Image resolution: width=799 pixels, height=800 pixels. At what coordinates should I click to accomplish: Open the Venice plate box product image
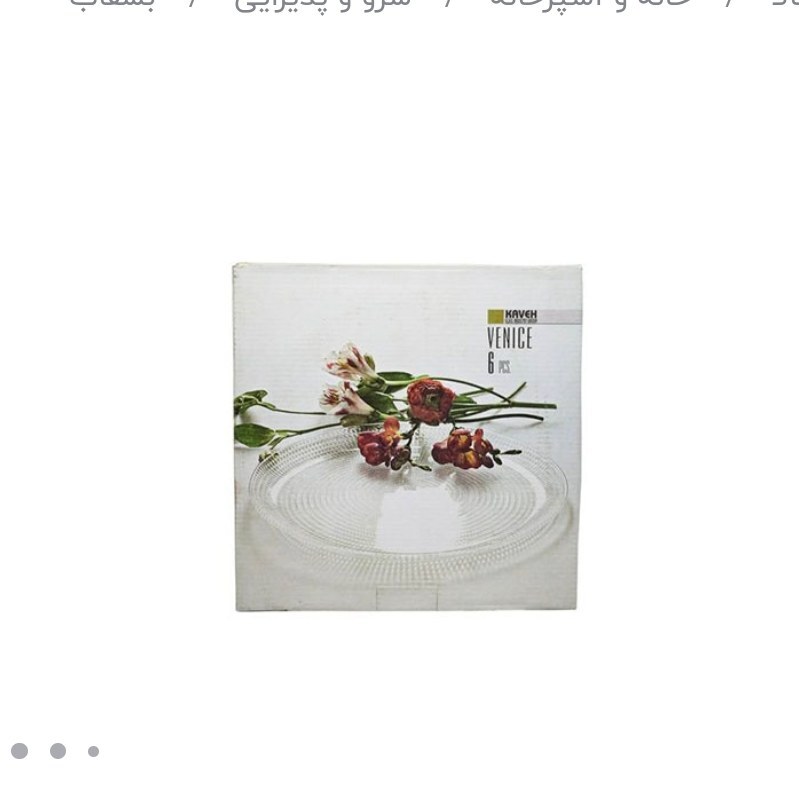coord(407,437)
